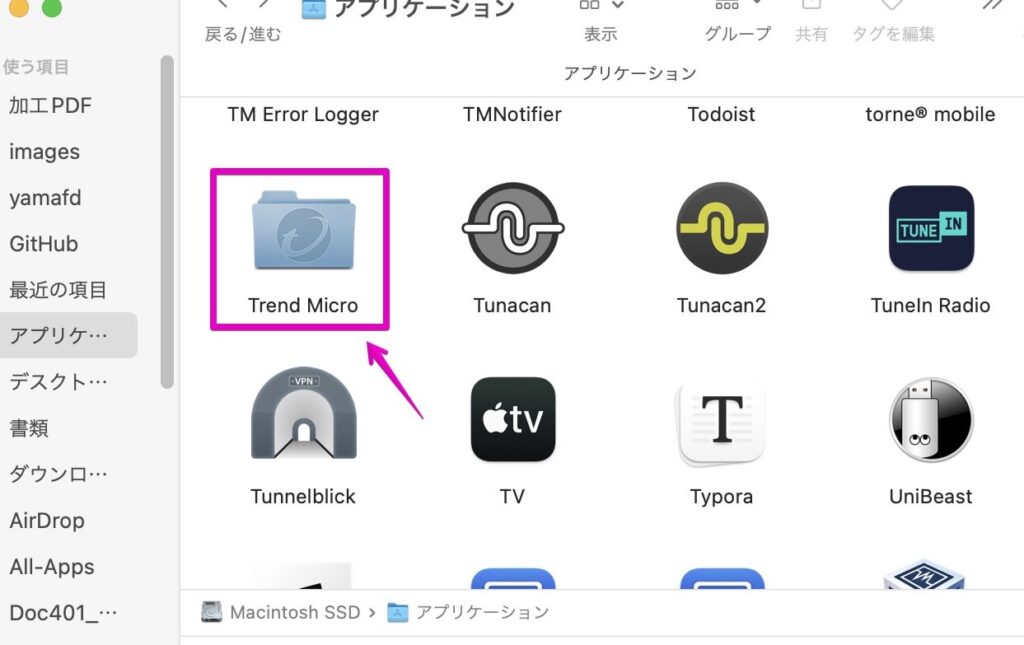The image size is (1024, 645).
Task: Open the Tunnelblick app
Action: [x=303, y=420]
